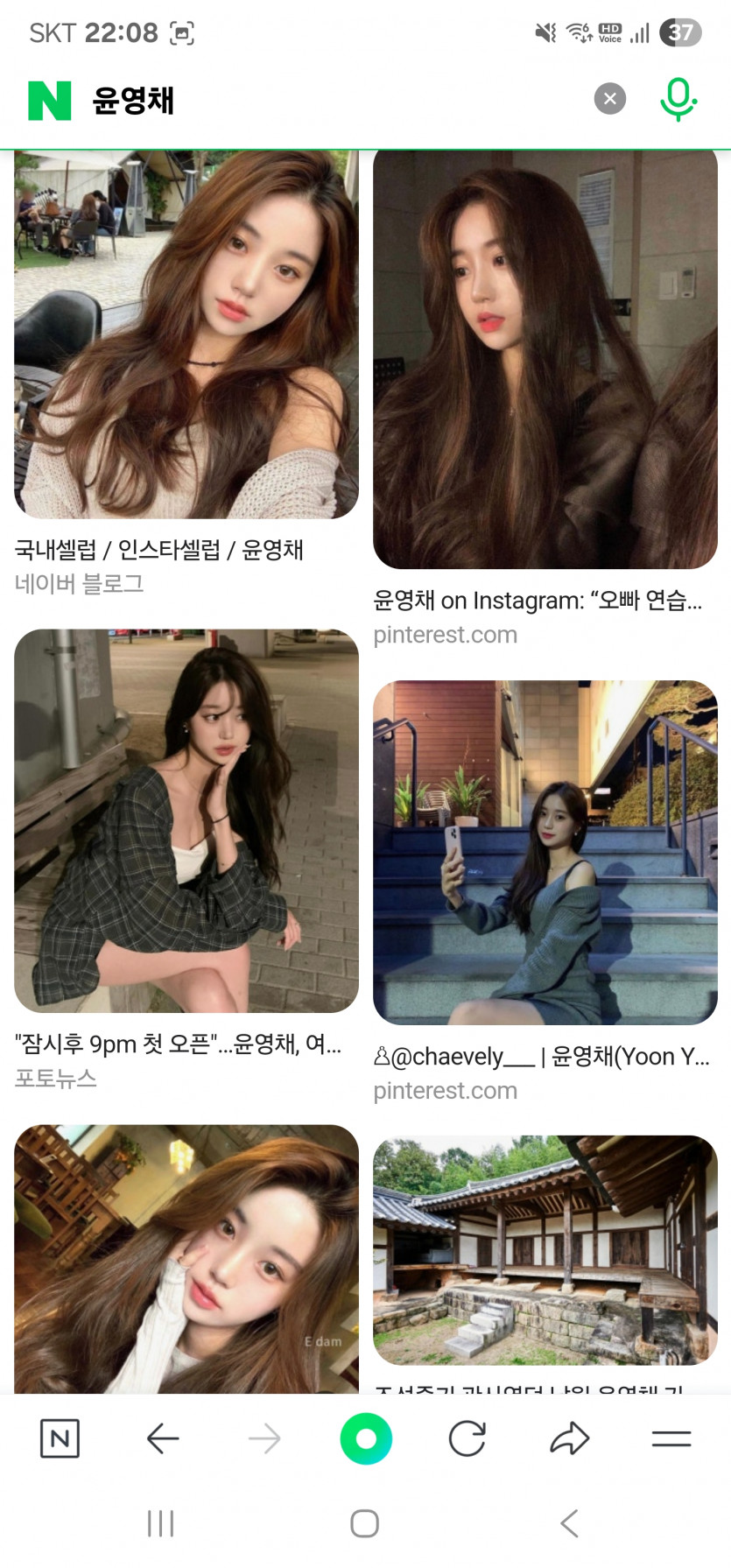Go to the phone's home screen
731x1568 pixels.
[365, 1523]
